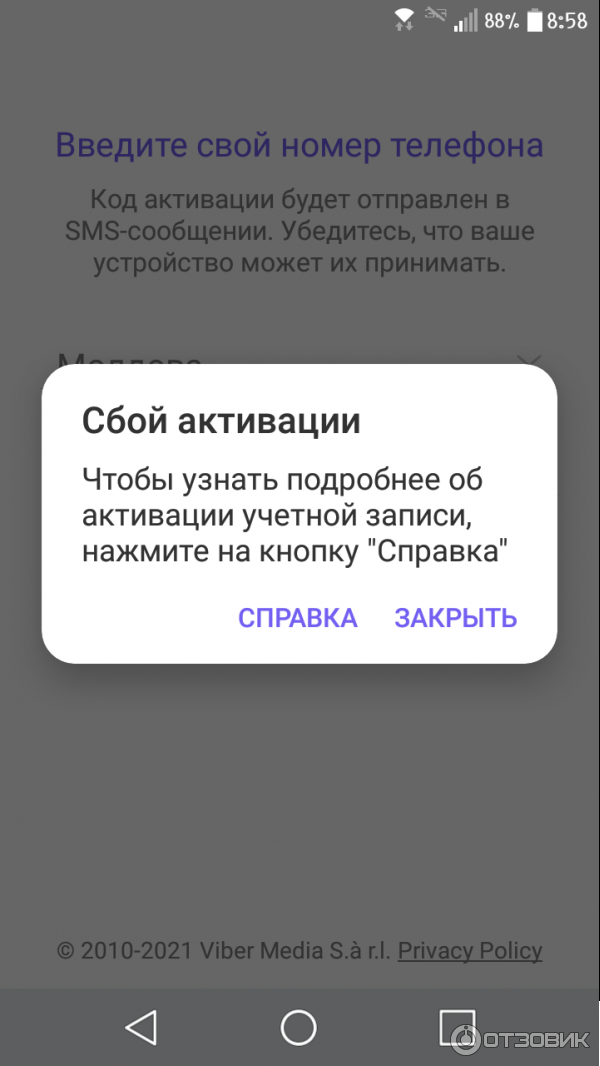This screenshot has width=600, height=1066.
Task: Dismiss the dialog with Закрыть
Action: point(455,618)
